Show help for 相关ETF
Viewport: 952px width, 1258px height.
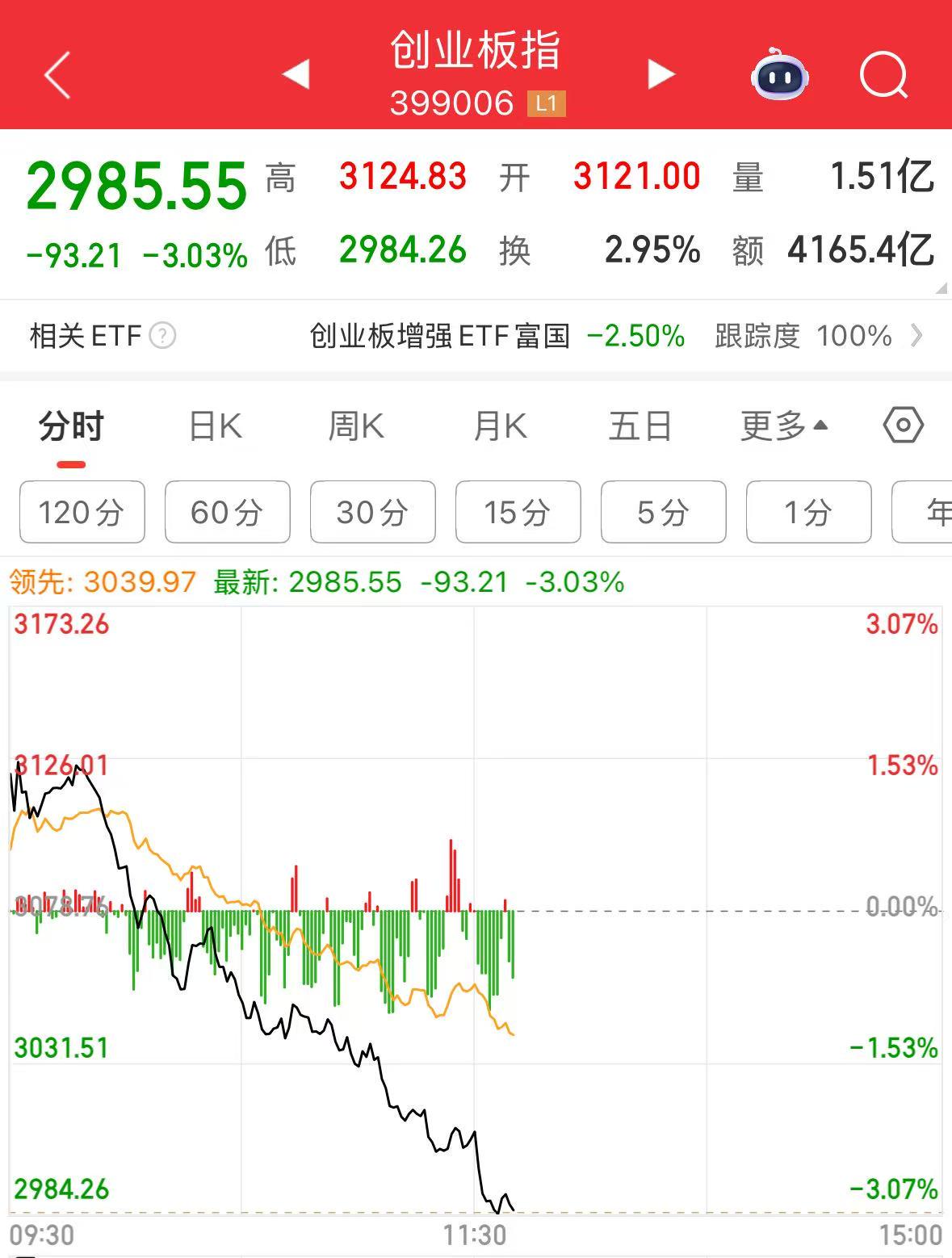[x=162, y=335]
